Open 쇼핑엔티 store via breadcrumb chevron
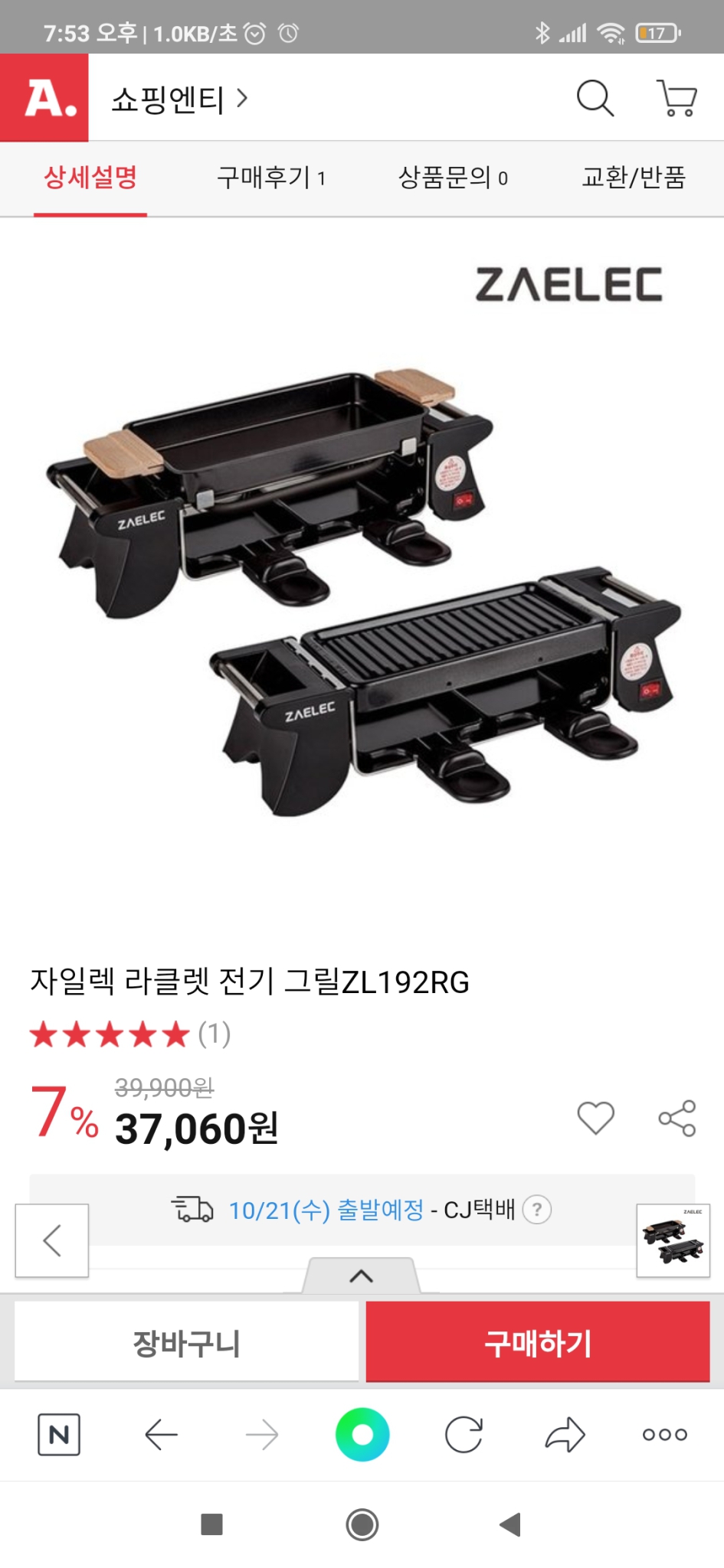Image resolution: width=724 pixels, height=1568 pixels. pyautogui.click(x=244, y=96)
